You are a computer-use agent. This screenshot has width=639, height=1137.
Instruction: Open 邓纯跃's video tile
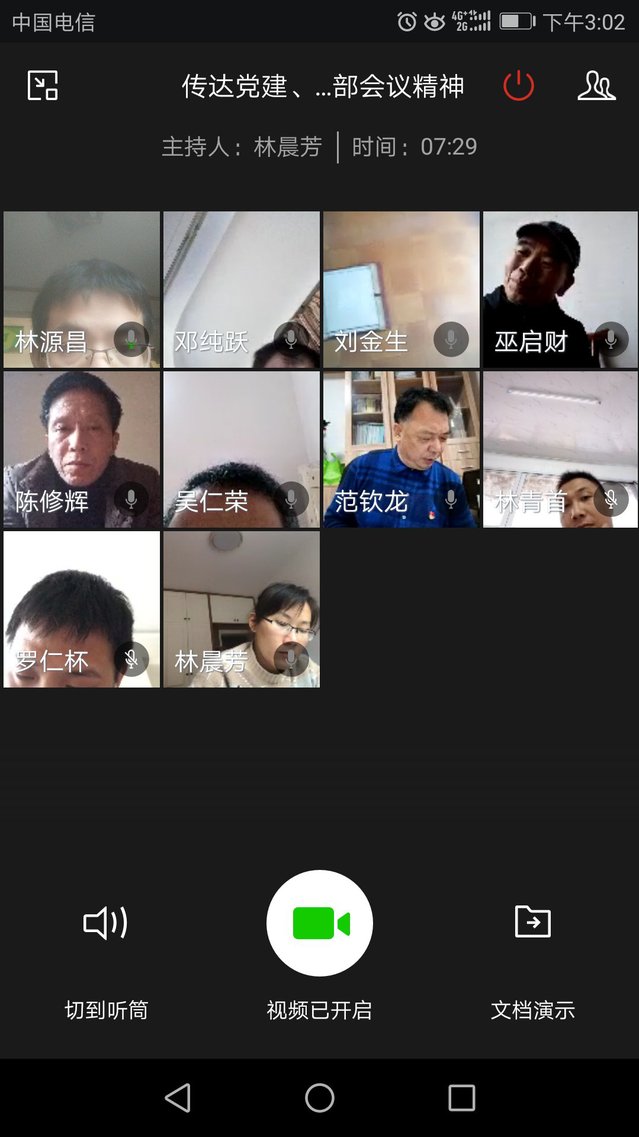241,290
